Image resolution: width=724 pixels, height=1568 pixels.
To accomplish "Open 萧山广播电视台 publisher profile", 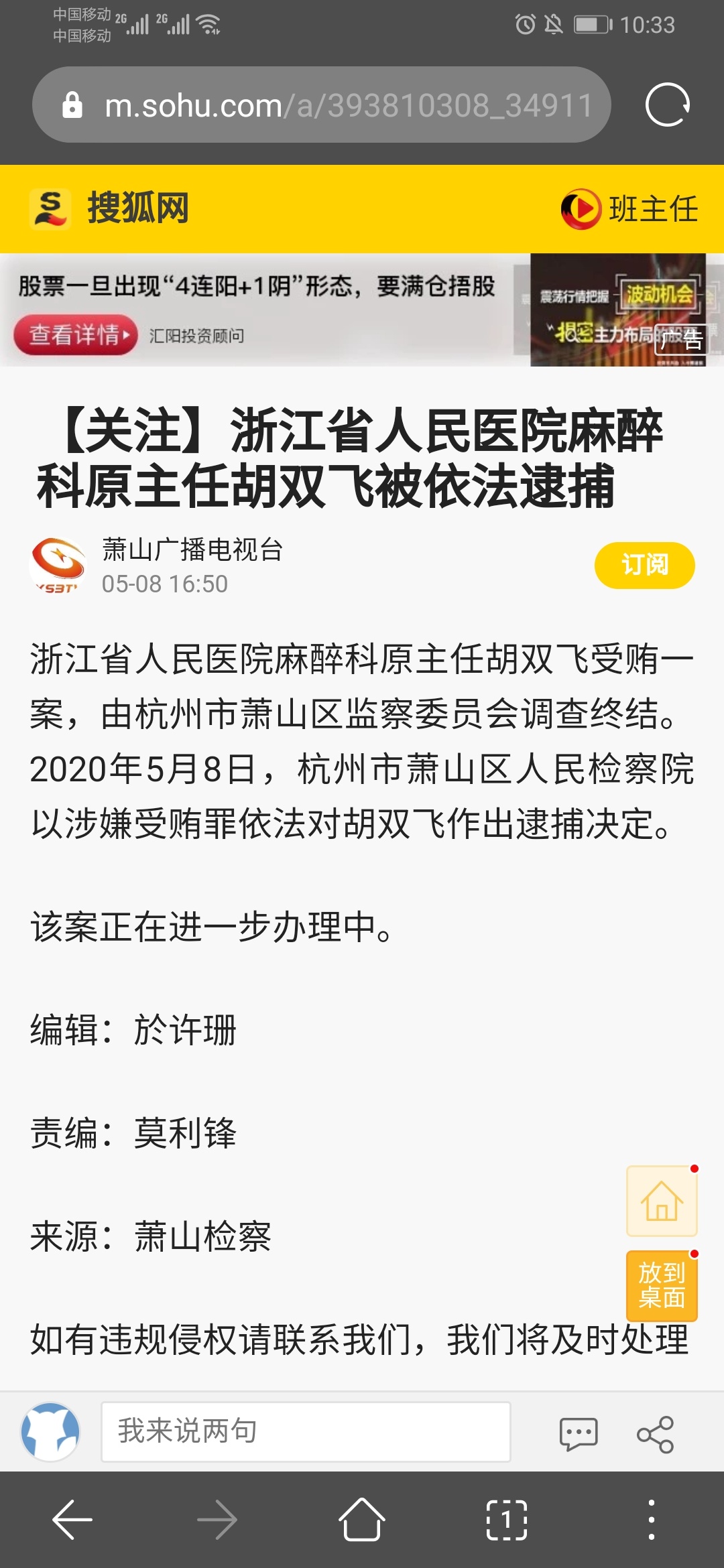I will (x=192, y=550).
